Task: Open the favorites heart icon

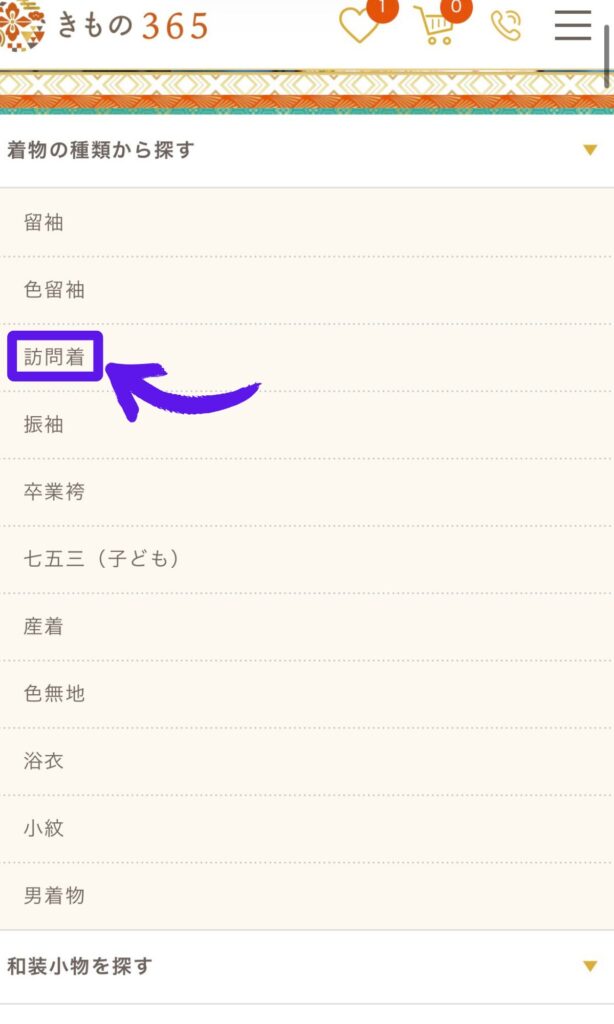Action: [358, 24]
